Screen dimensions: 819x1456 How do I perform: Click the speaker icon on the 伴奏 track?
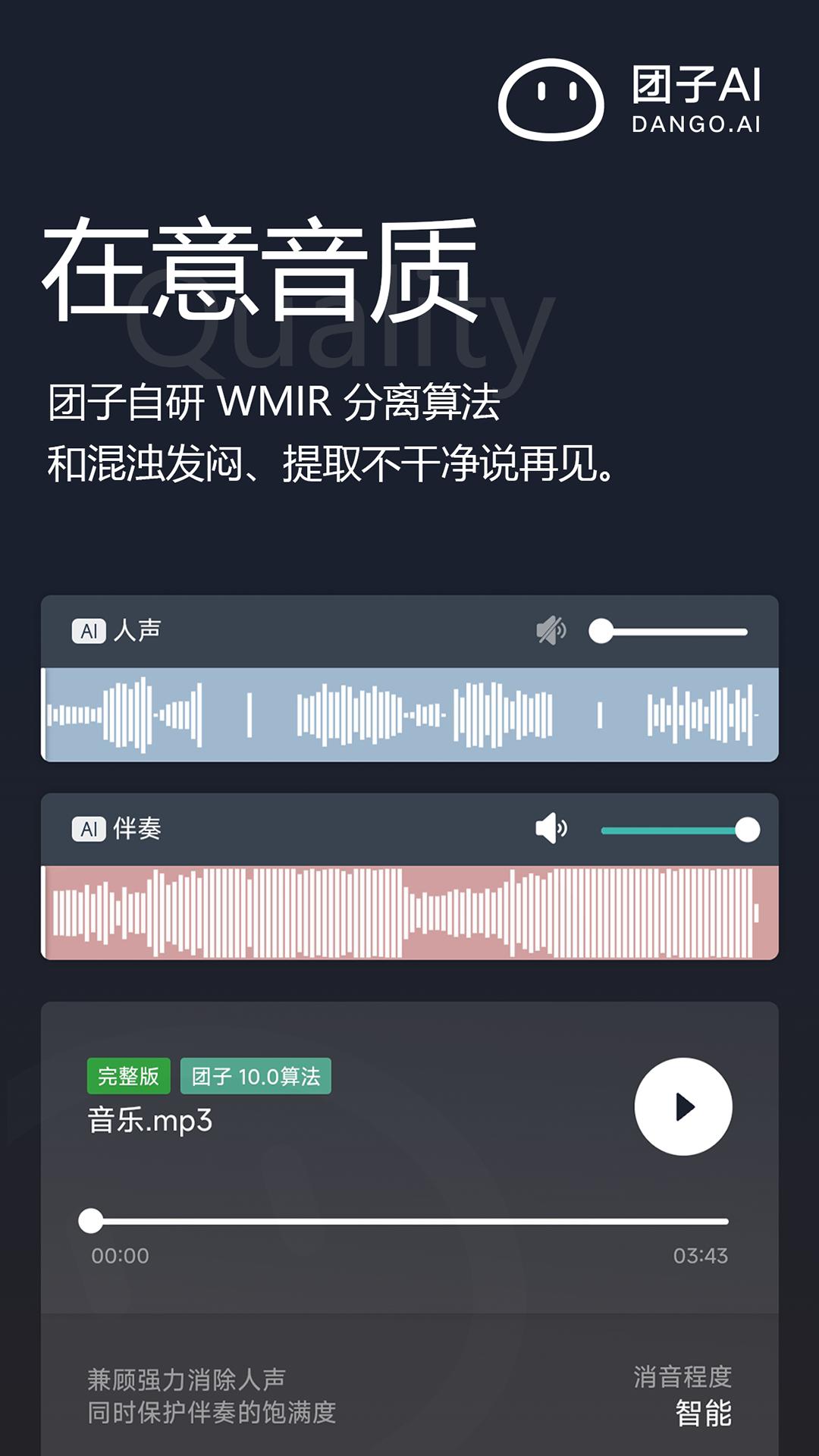(x=551, y=830)
